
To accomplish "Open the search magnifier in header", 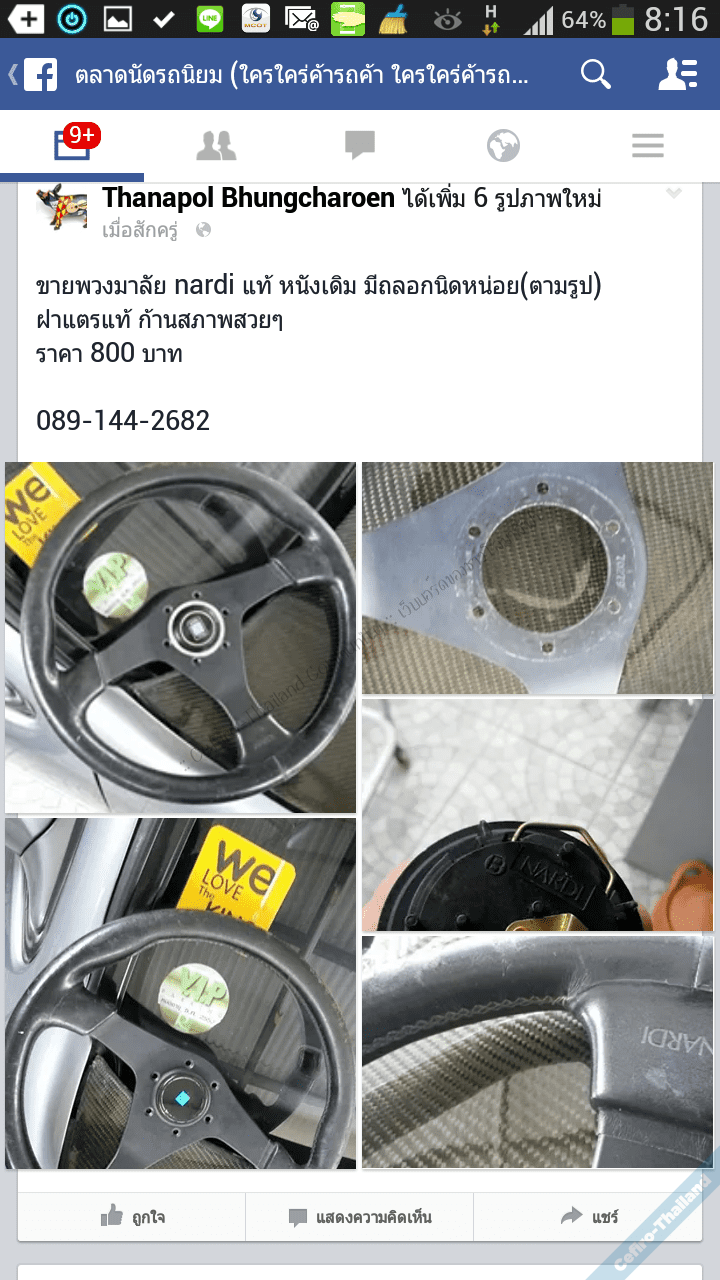I will [x=596, y=74].
